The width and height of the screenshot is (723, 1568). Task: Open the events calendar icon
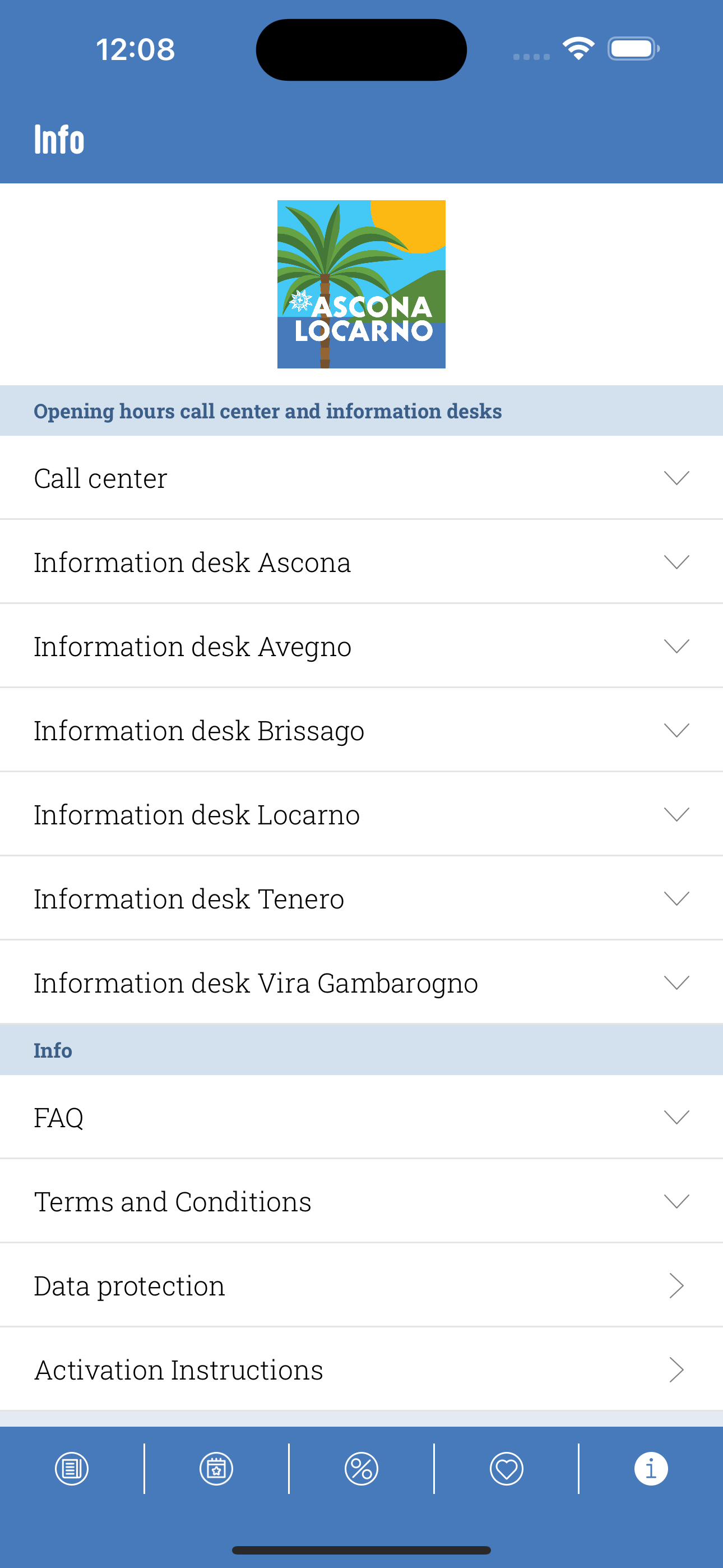click(x=217, y=1468)
